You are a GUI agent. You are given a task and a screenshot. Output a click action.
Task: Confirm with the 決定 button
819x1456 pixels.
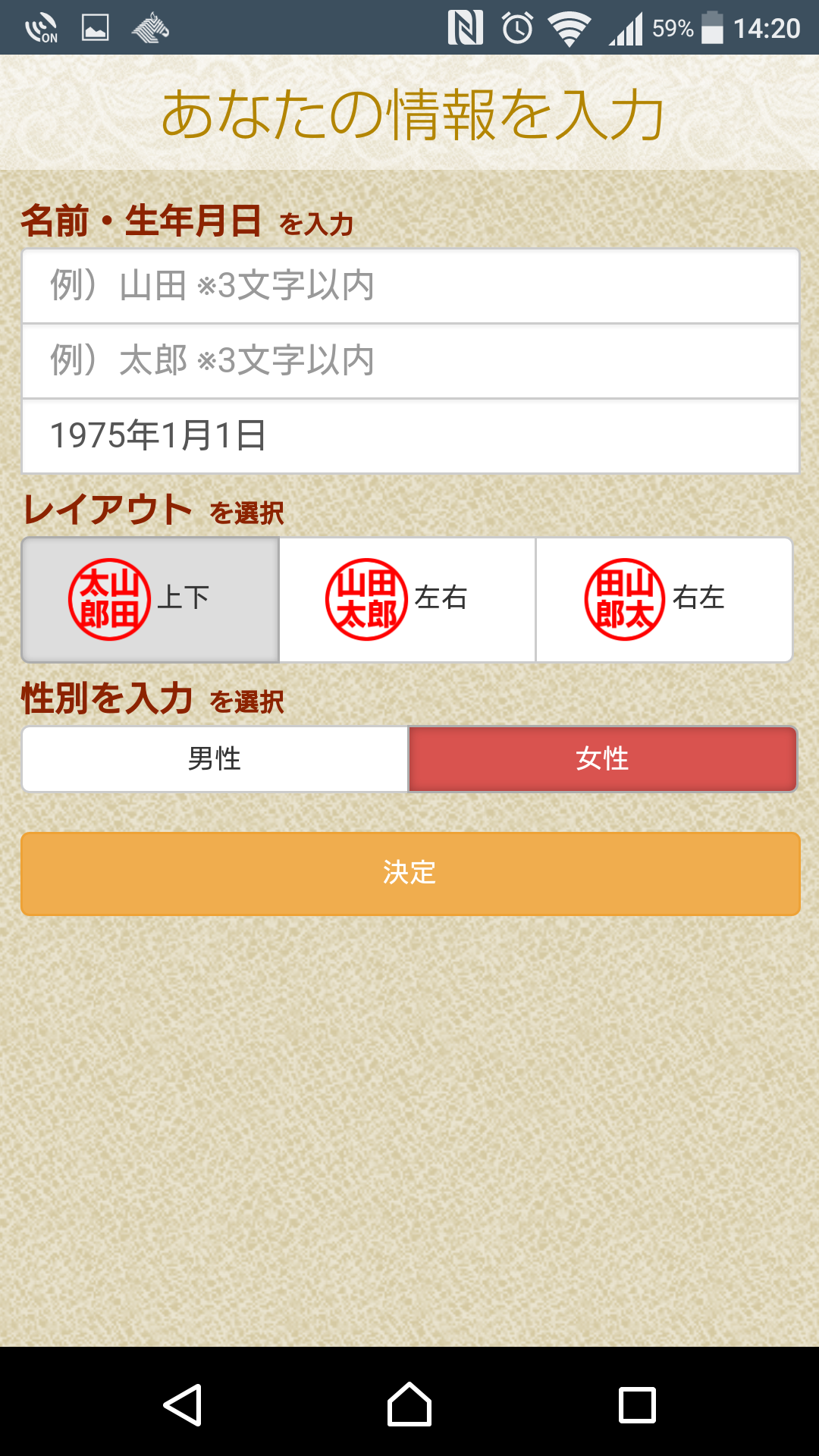tap(410, 874)
